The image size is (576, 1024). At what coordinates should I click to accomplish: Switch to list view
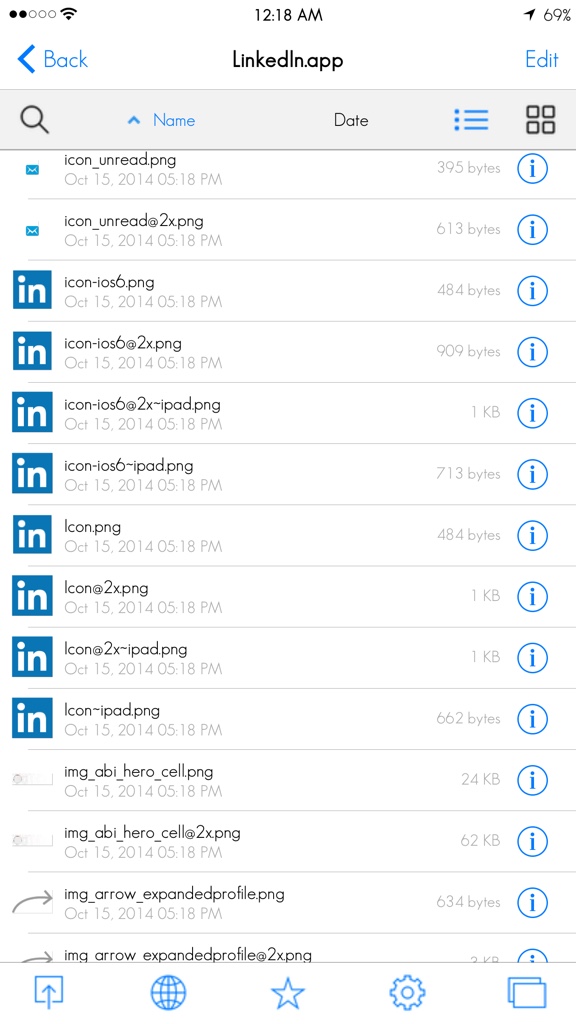[471, 120]
